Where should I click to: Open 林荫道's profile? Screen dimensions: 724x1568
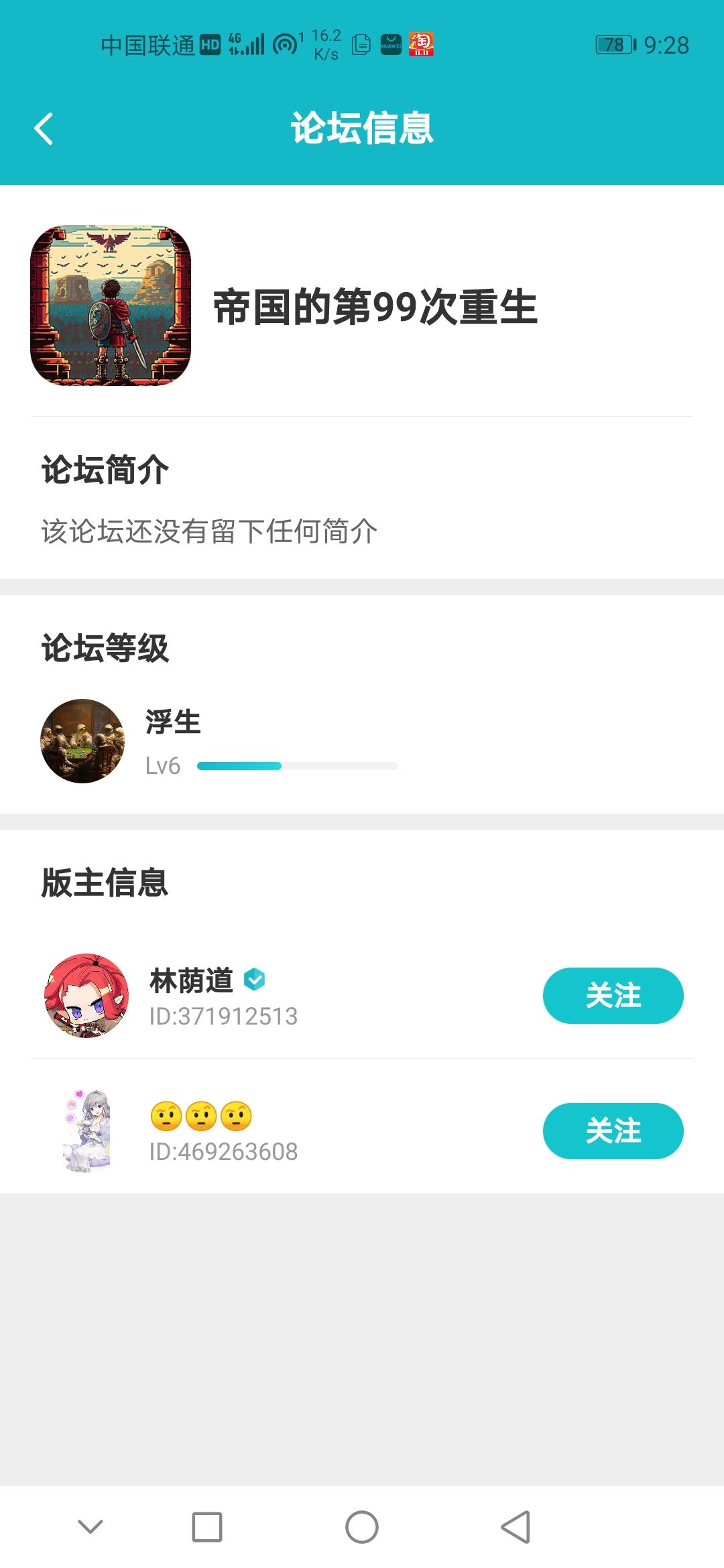pyautogui.click(x=86, y=996)
